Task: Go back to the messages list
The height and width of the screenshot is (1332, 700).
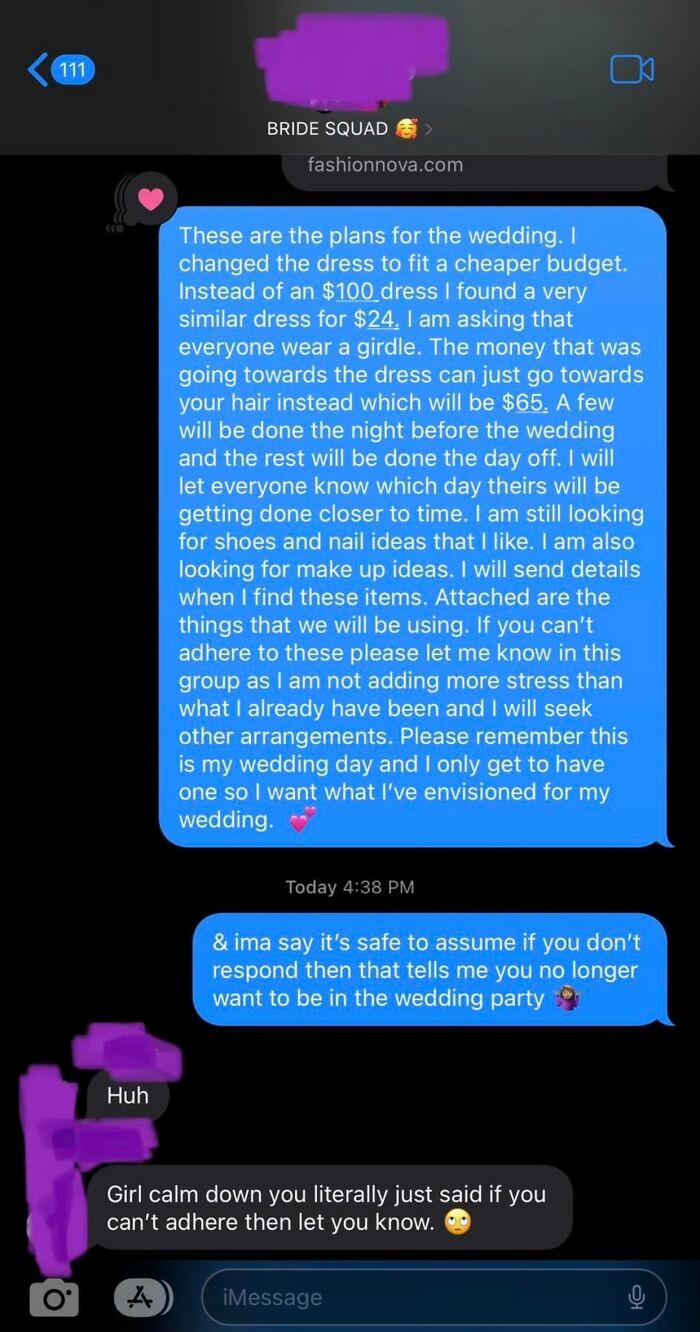Action: coord(60,70)
